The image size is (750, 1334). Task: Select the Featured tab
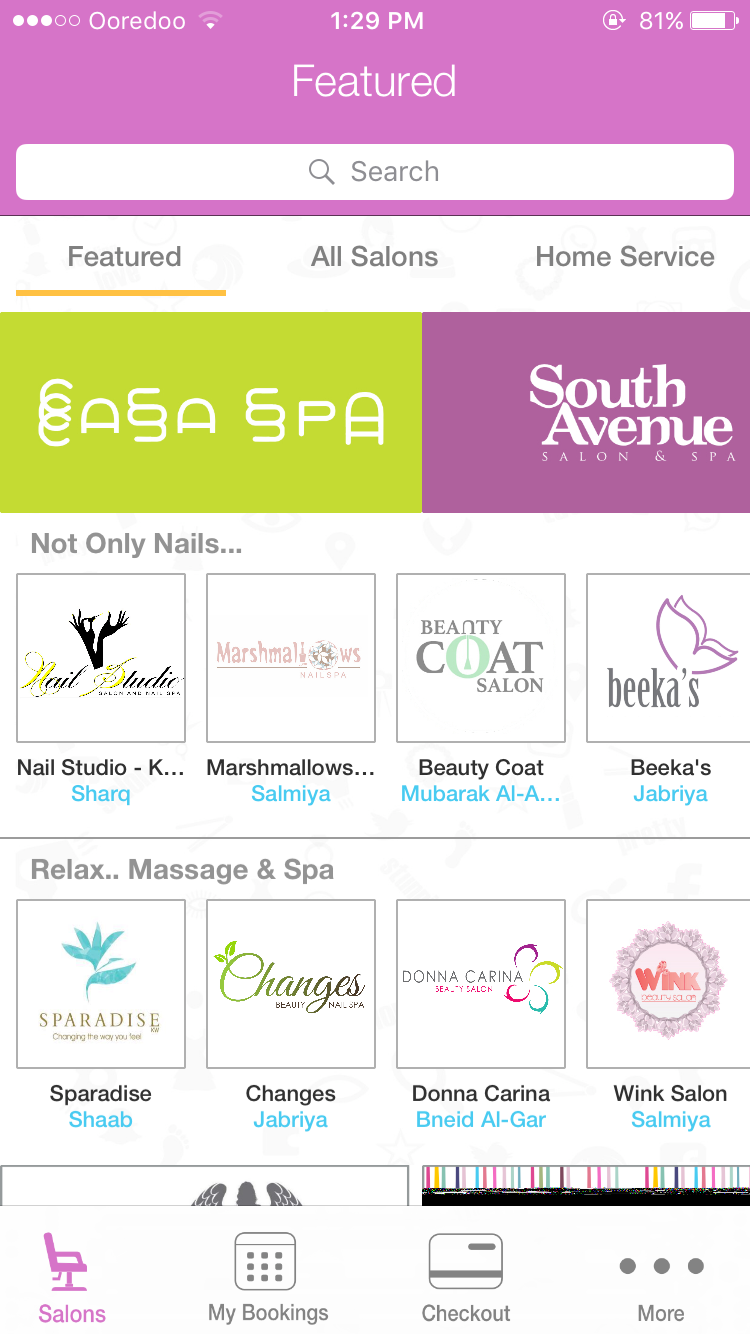[x=124, y=257]
